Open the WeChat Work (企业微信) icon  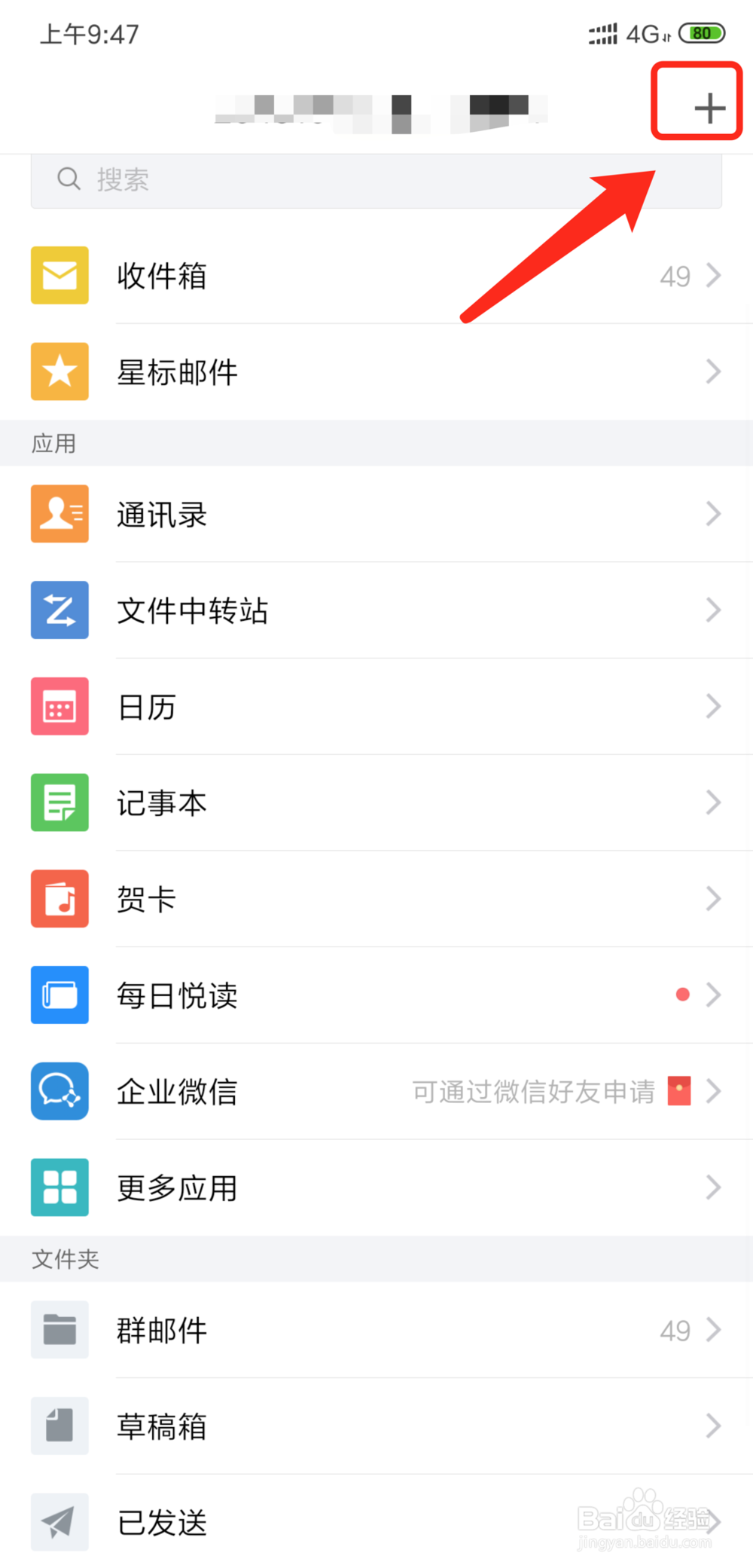(59, 1091)
